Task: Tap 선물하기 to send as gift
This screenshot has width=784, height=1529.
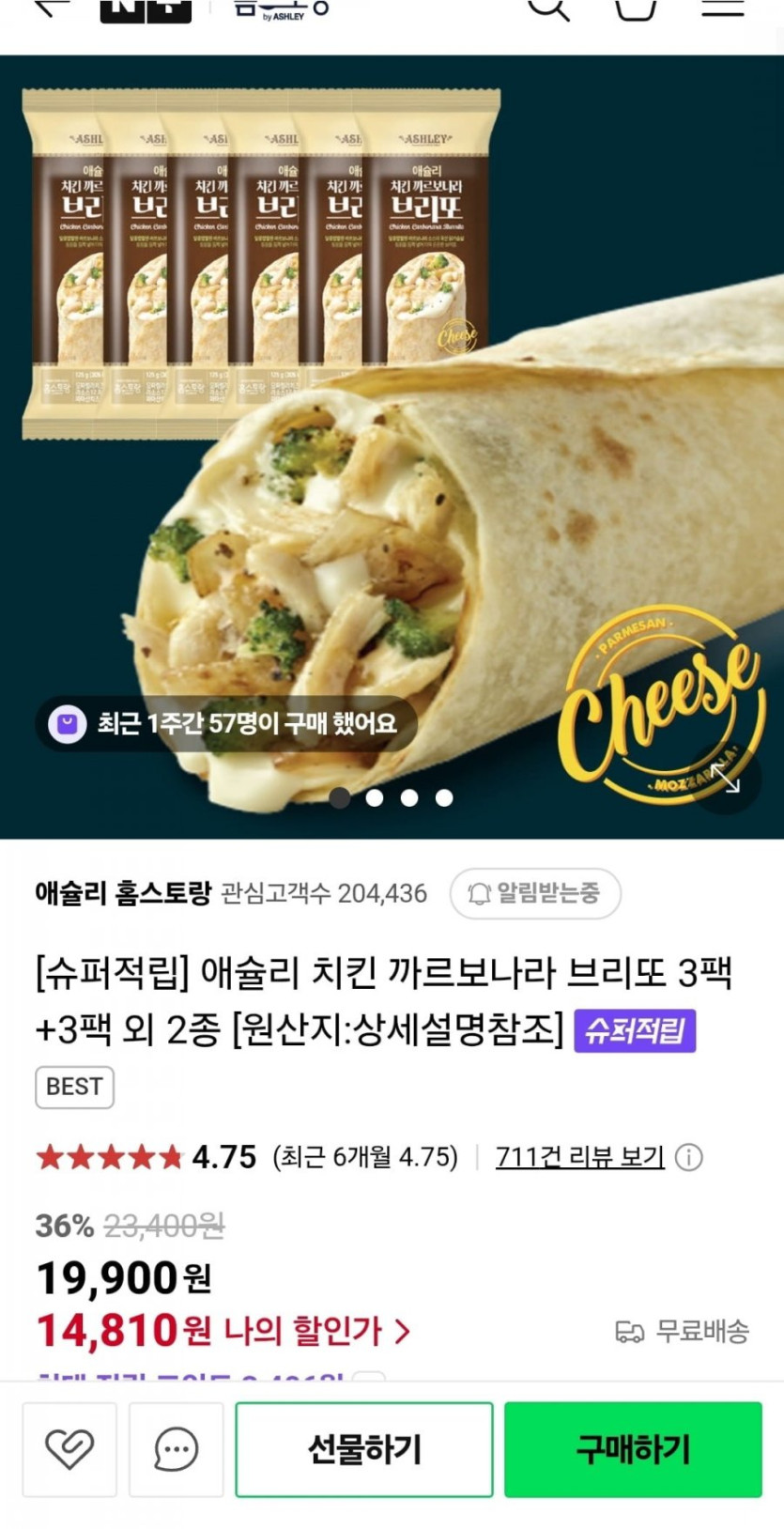Action: pyautogui.click(x=364, y=1449)
